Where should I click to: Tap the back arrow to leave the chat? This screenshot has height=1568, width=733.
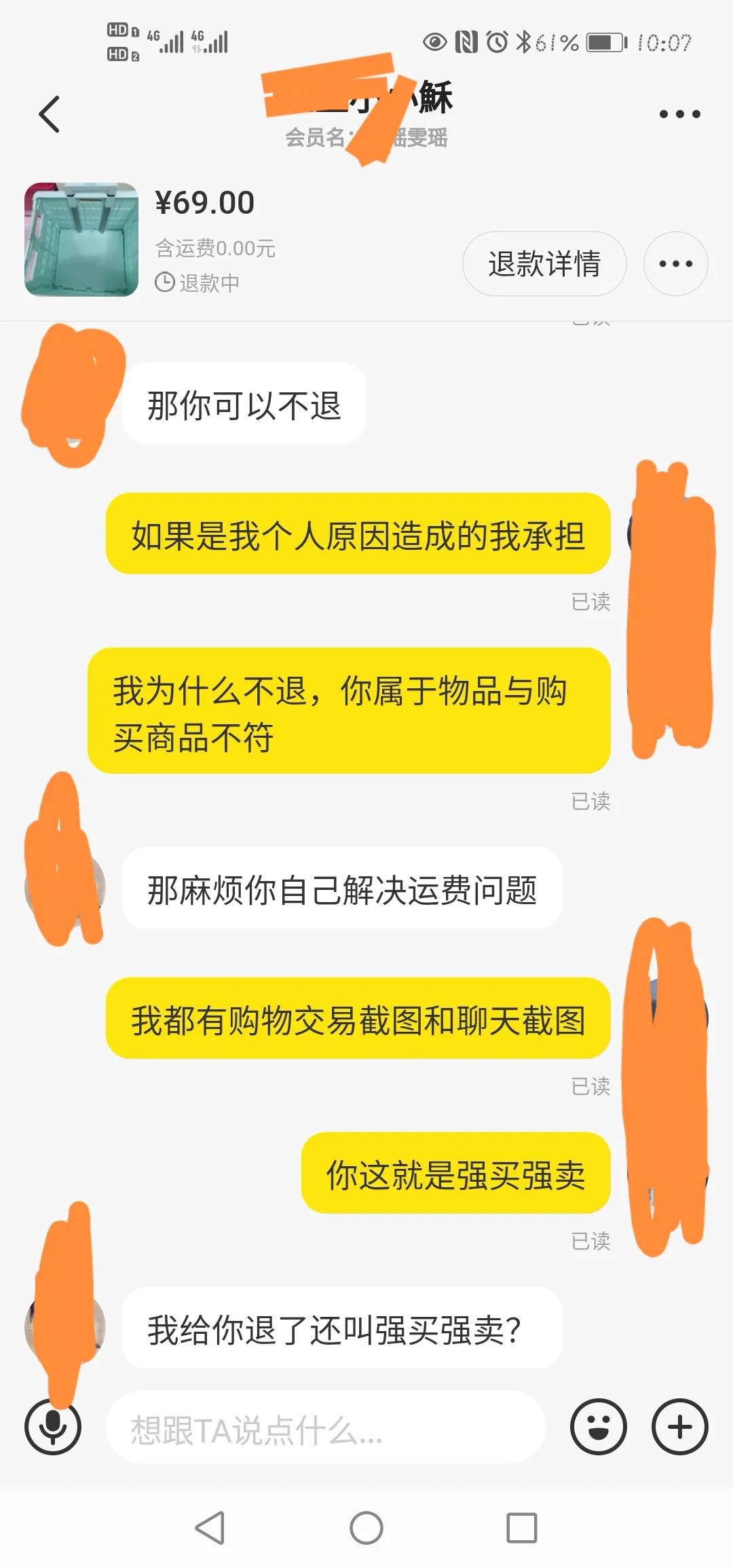tap(50, 113)
